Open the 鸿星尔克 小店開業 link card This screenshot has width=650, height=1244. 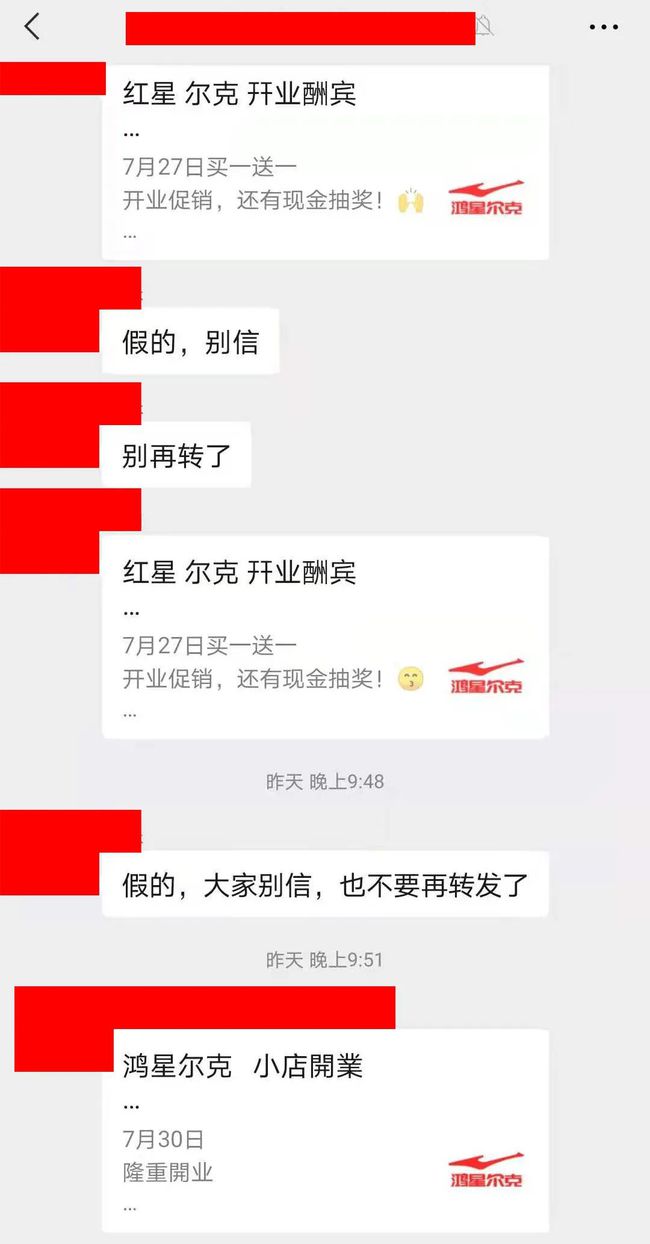point(325,1130)
